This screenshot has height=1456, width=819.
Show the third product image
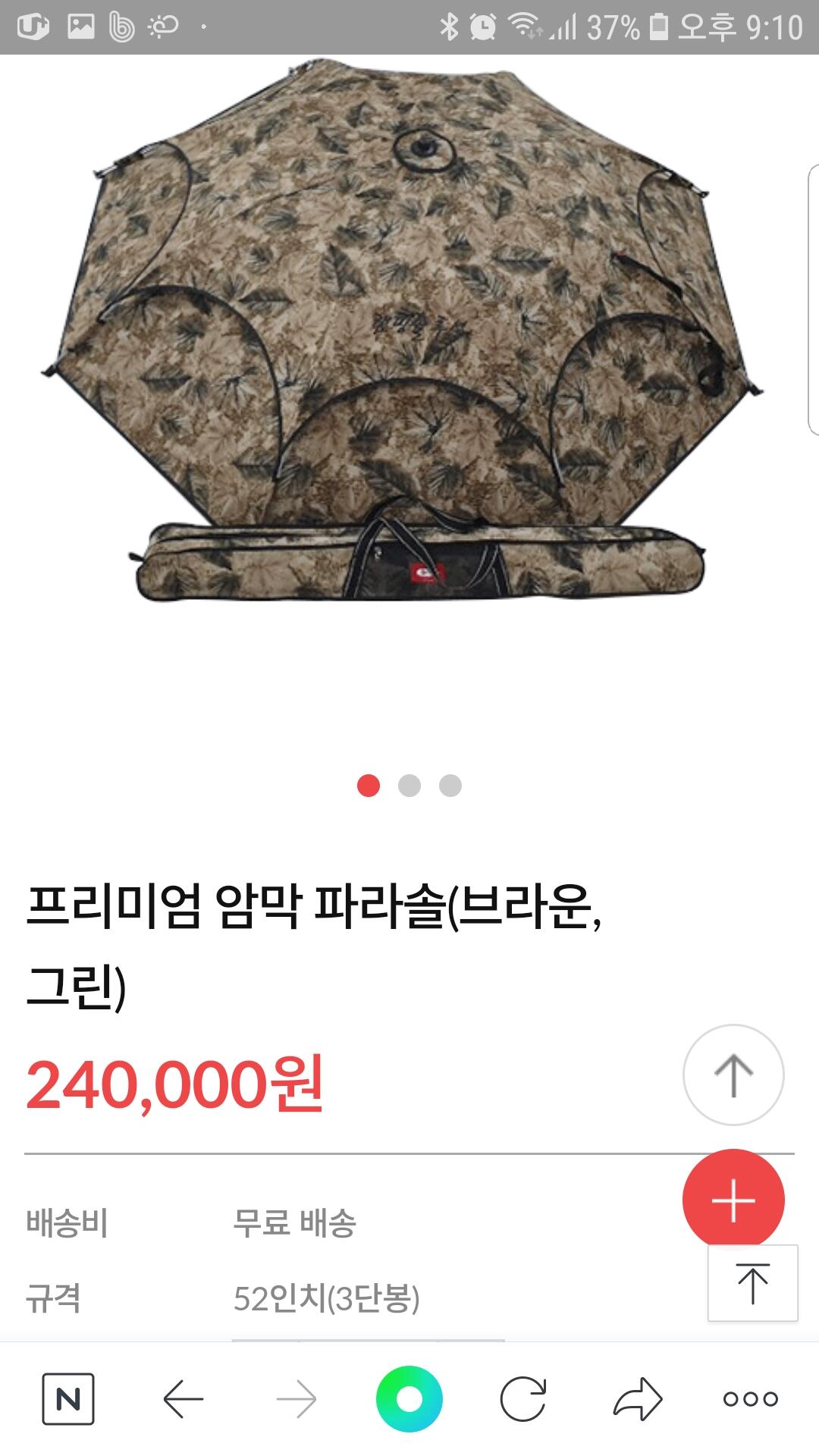[450, 786]
